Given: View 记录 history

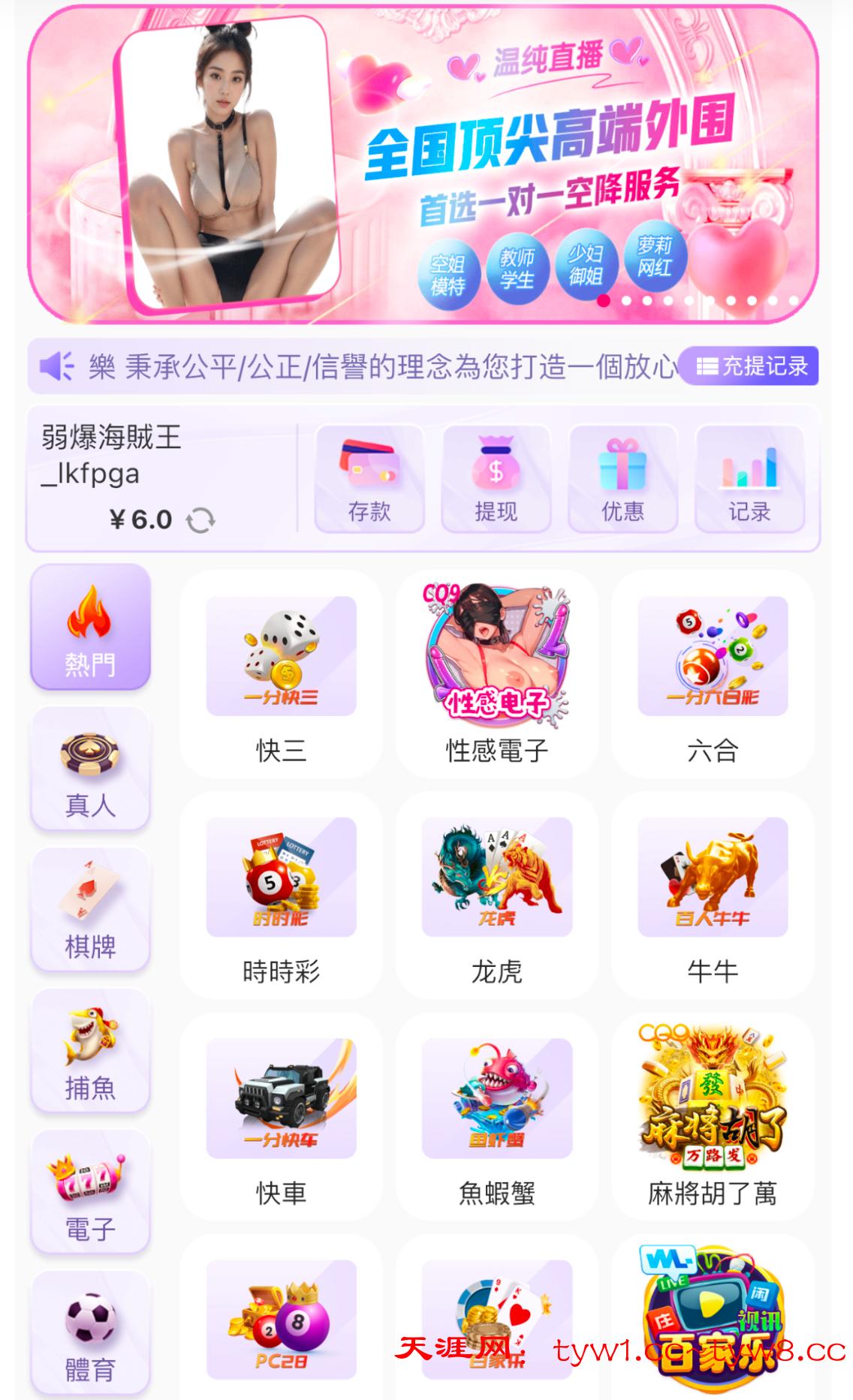Looking at the screenshot, I should click(749, 478).
